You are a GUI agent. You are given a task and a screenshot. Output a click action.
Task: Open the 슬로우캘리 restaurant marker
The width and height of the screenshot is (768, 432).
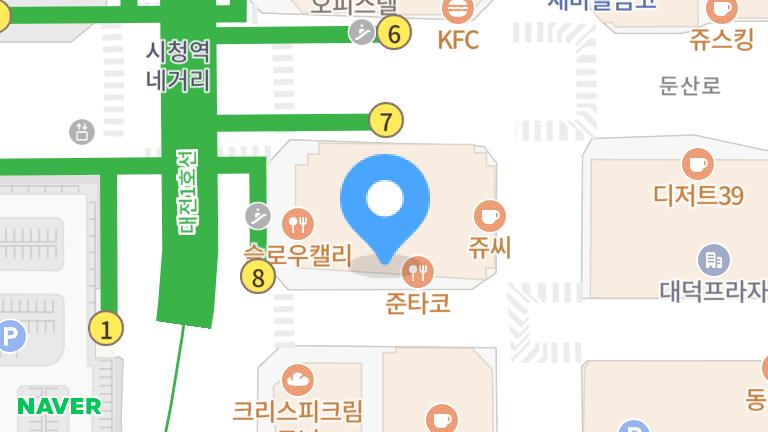tap(297, 222)
